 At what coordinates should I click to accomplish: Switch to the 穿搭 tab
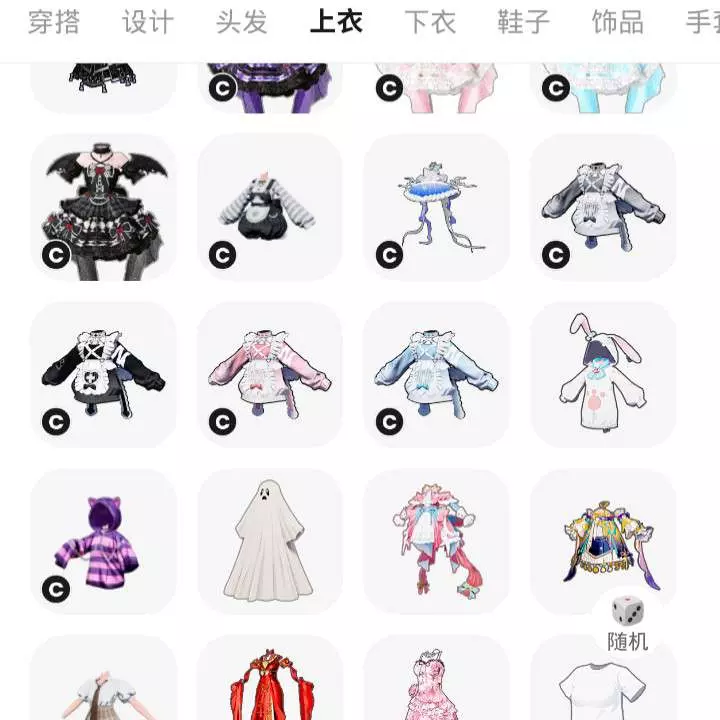coord(54,22)
